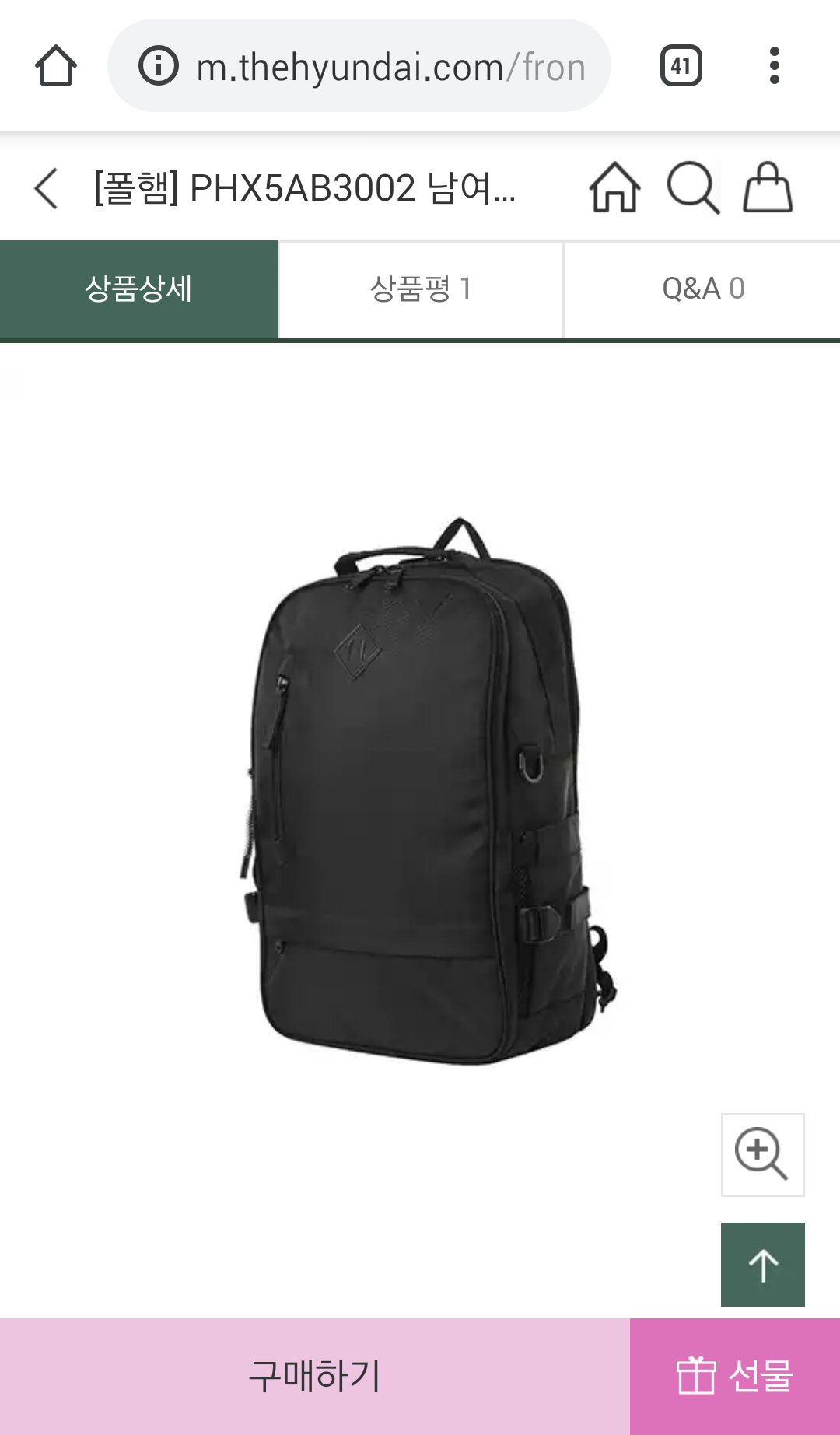Tap 구매하기 to buy the backpack
The image size is (840, 1435).
pos(314,1376)
